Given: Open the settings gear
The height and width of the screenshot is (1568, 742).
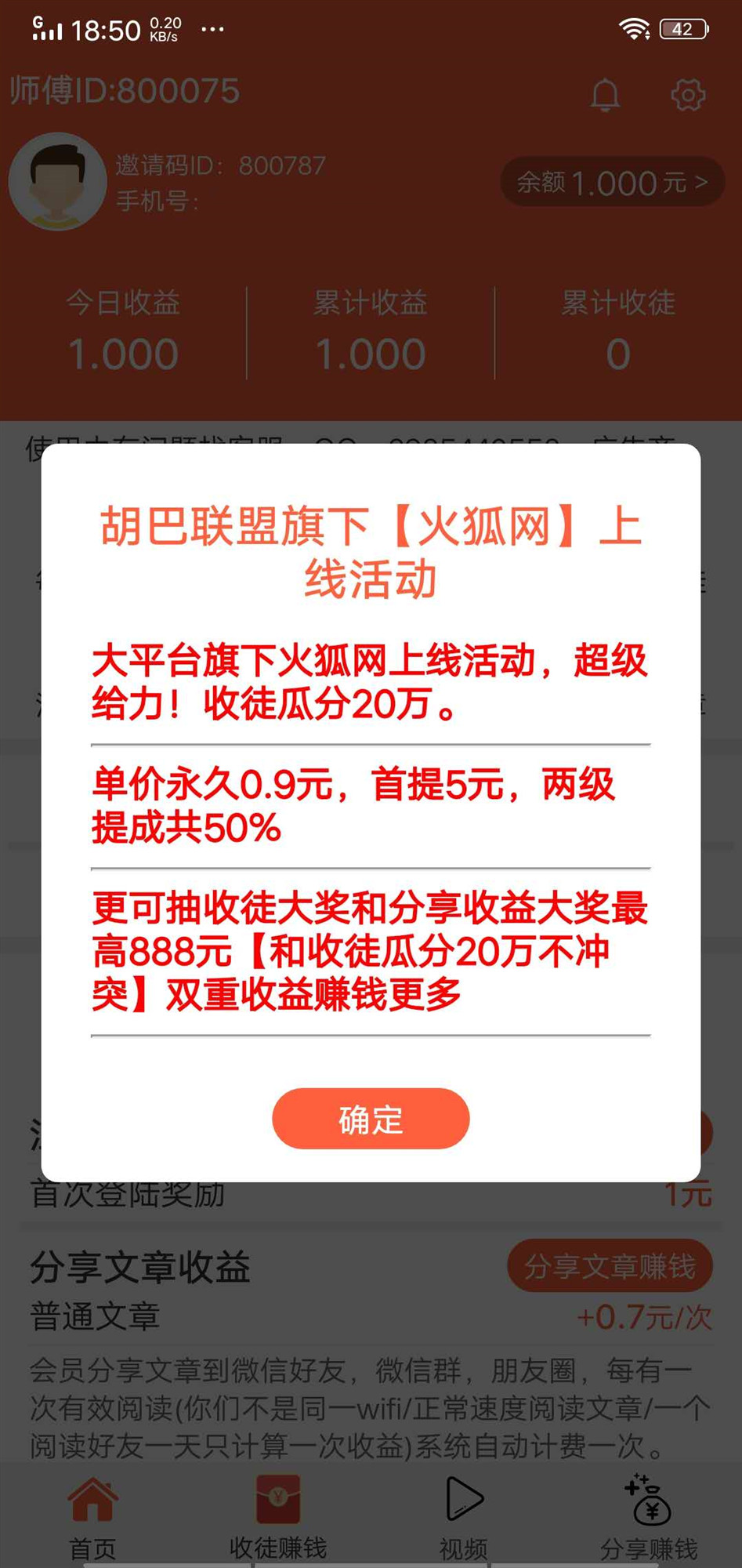Looking at the screenshot, I should pyautogui.click(x=690, y=94).
